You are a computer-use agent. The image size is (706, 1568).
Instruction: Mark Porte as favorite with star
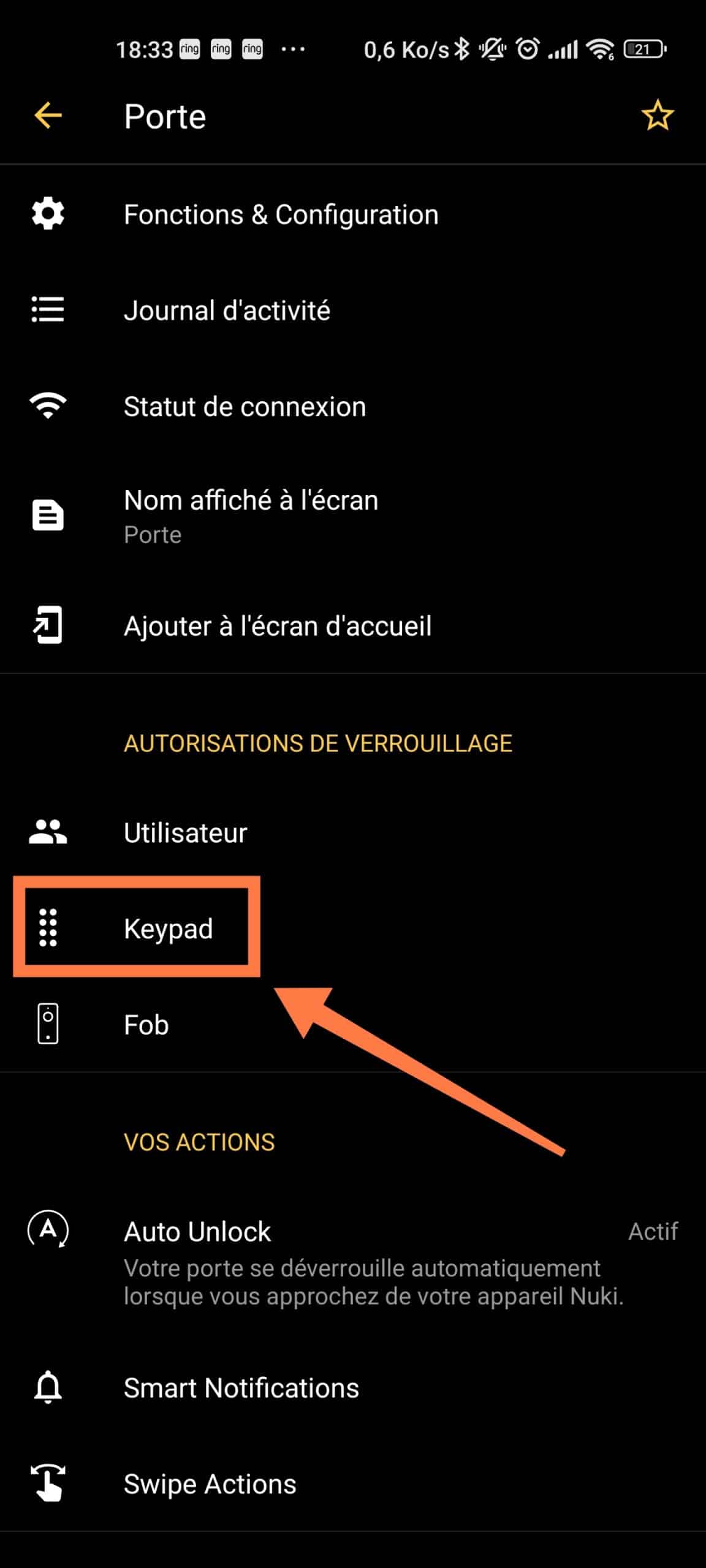pyautogui.click(x=657, y=115)
